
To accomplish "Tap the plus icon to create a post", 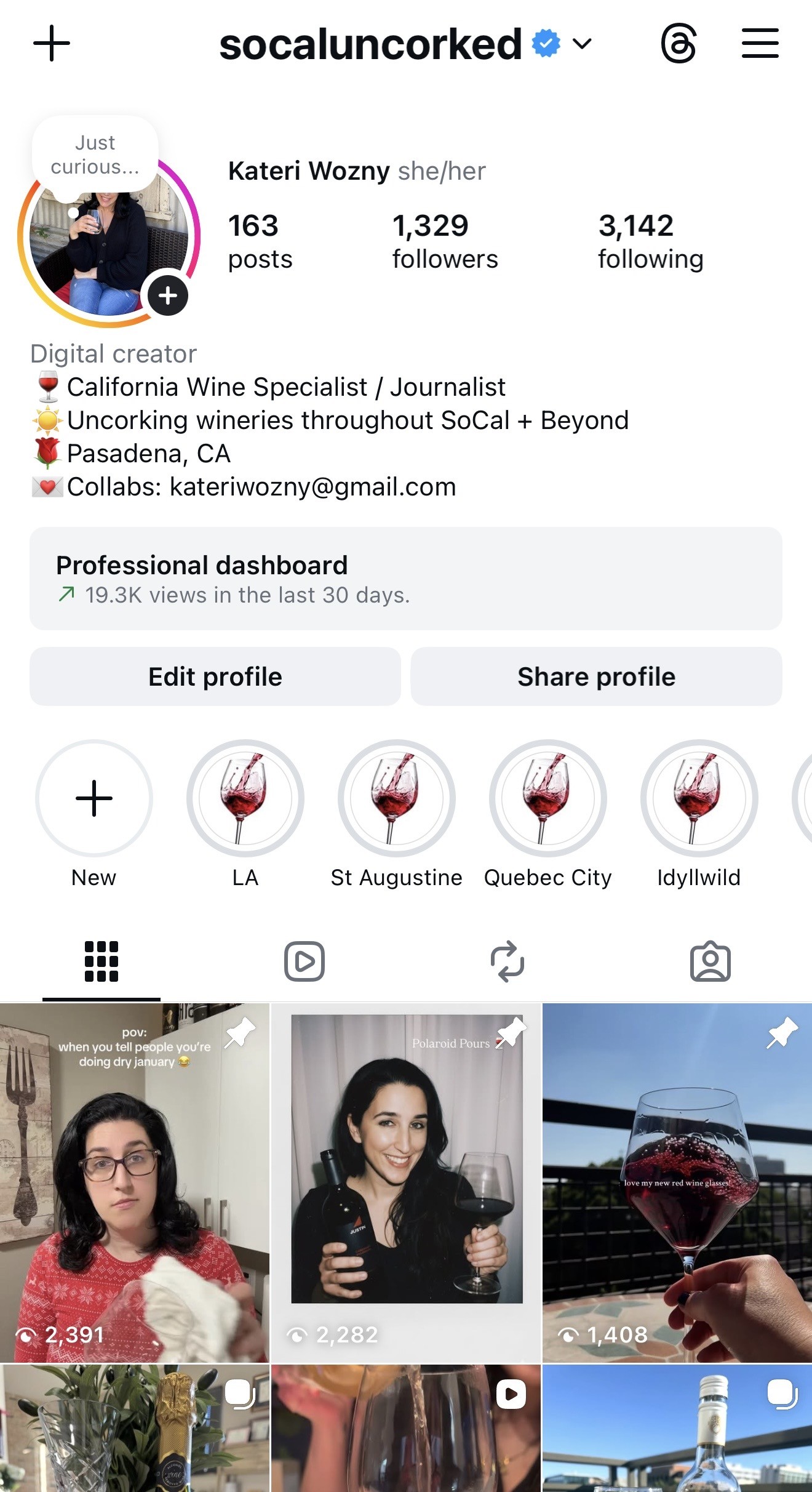I will click(x=52, y=44).
